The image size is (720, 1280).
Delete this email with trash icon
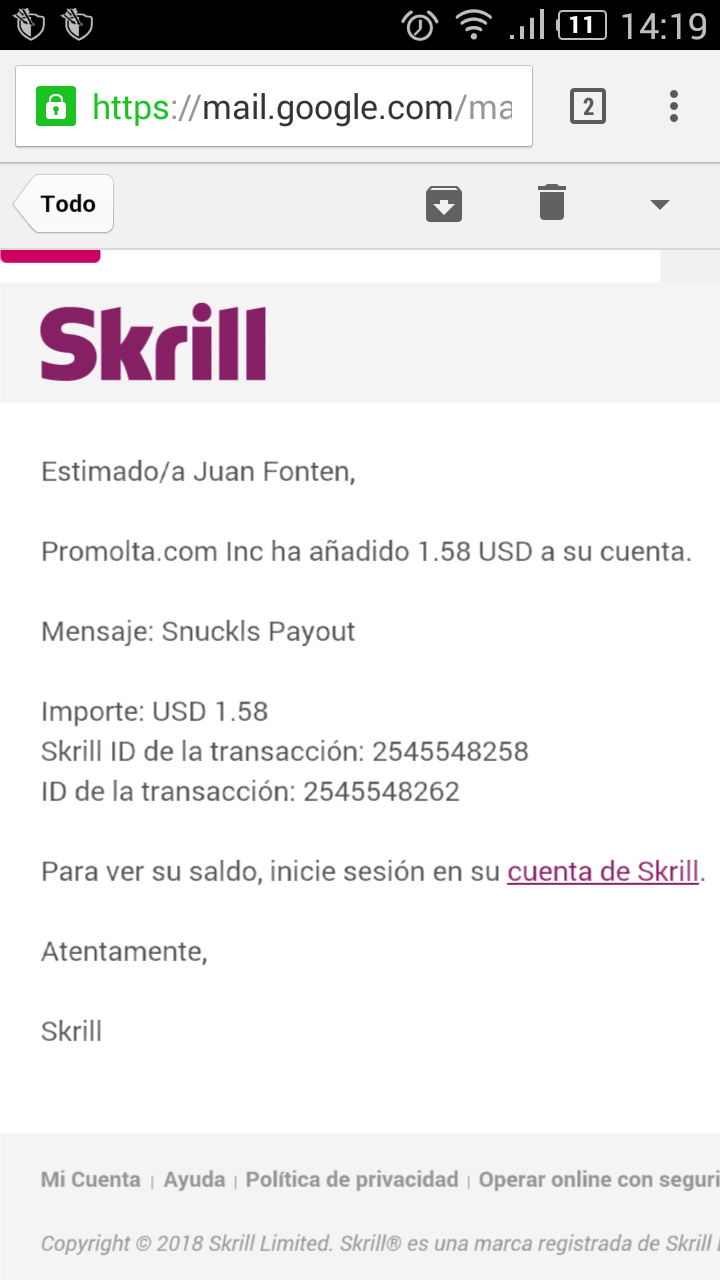coord(552,203)
